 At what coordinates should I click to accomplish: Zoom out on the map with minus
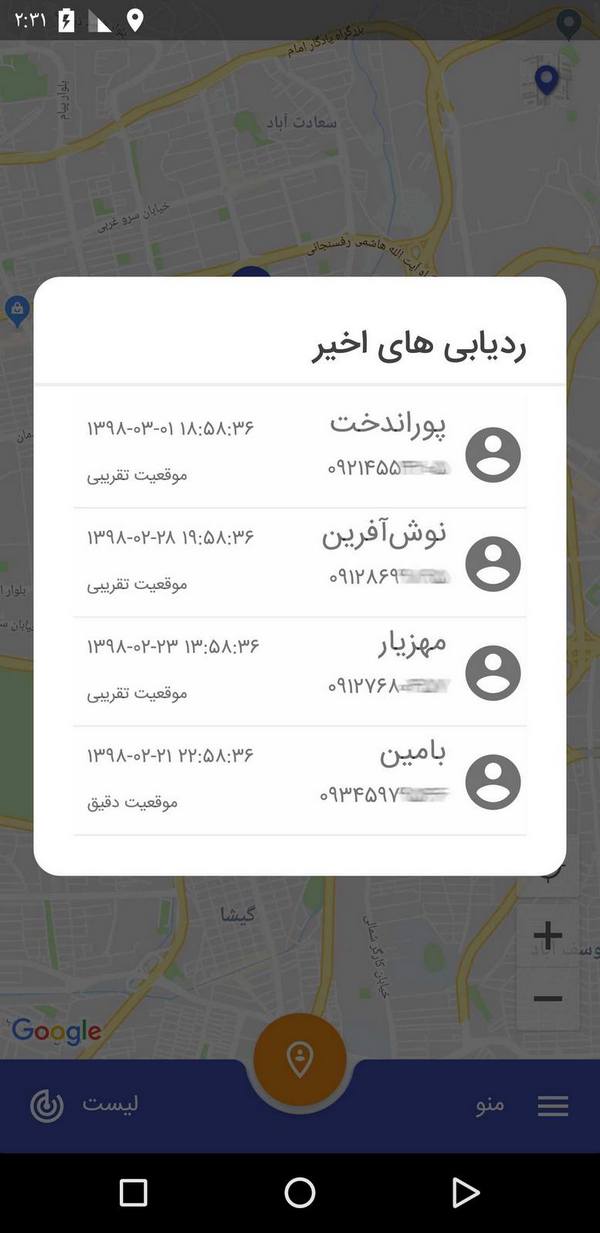tap(547, 998)
